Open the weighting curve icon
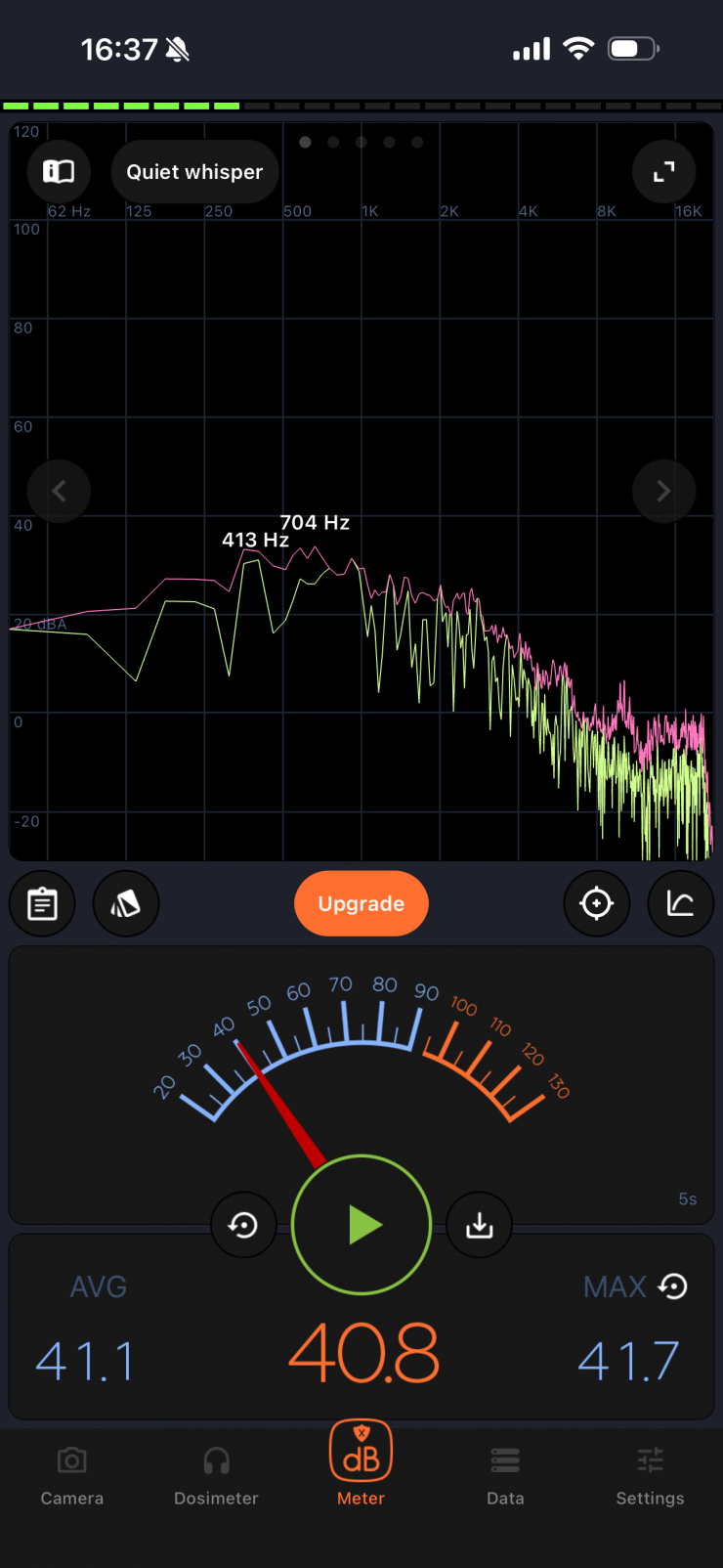 [x=680, y=904]
